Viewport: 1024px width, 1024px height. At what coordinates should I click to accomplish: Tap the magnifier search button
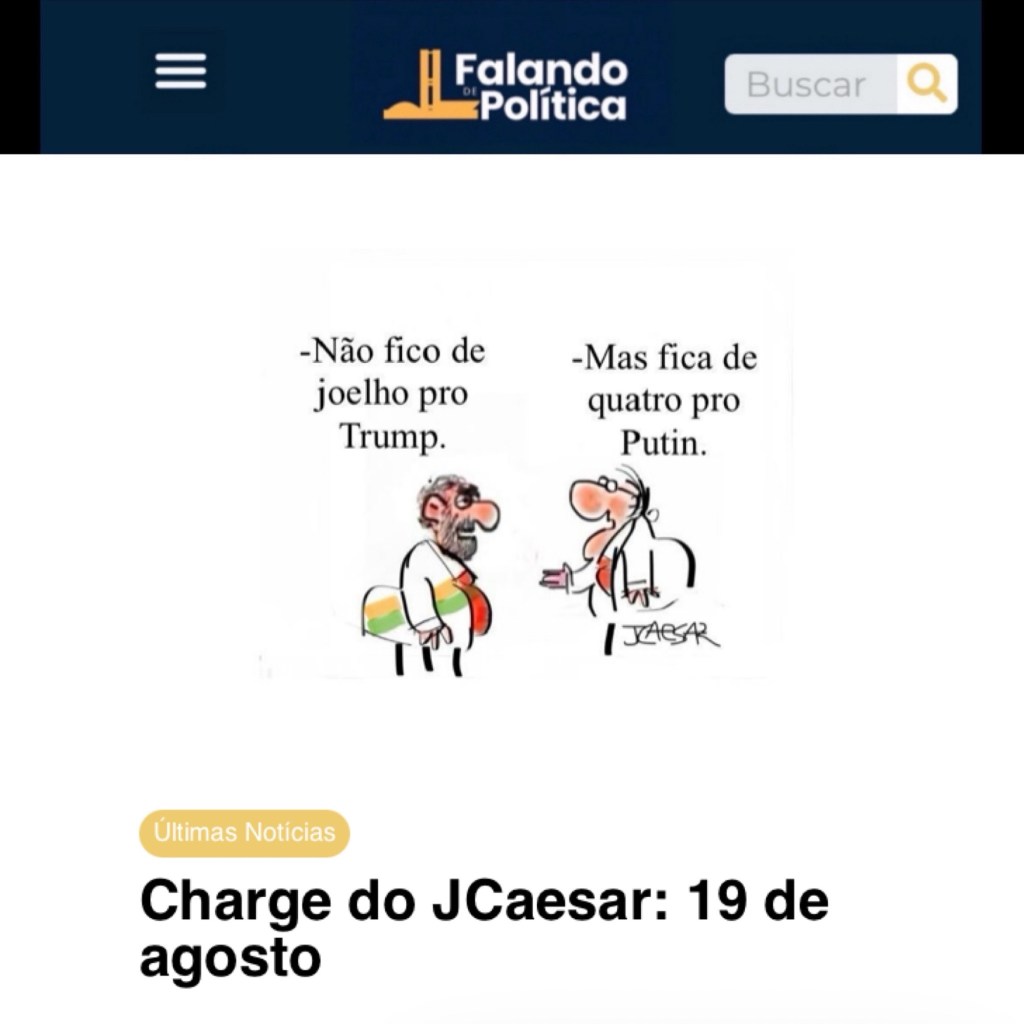point(927,85)
